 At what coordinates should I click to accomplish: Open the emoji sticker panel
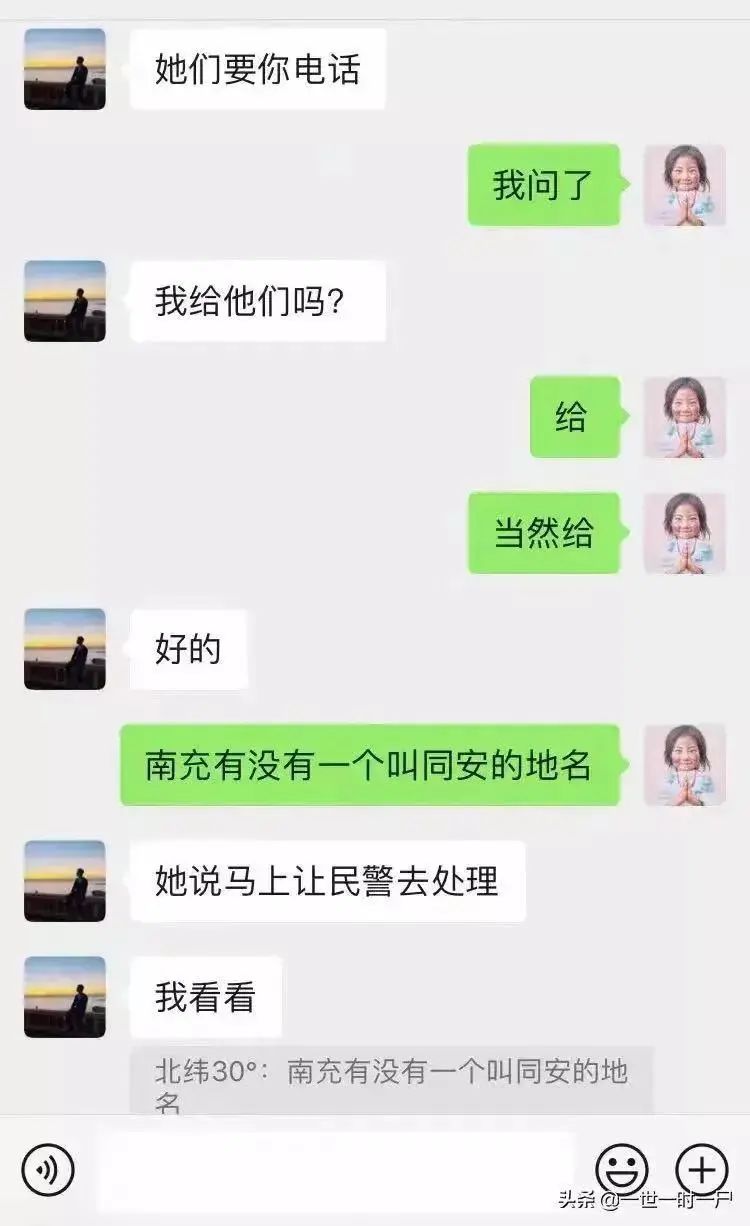pyautogui.click(x=622, y=1169)
